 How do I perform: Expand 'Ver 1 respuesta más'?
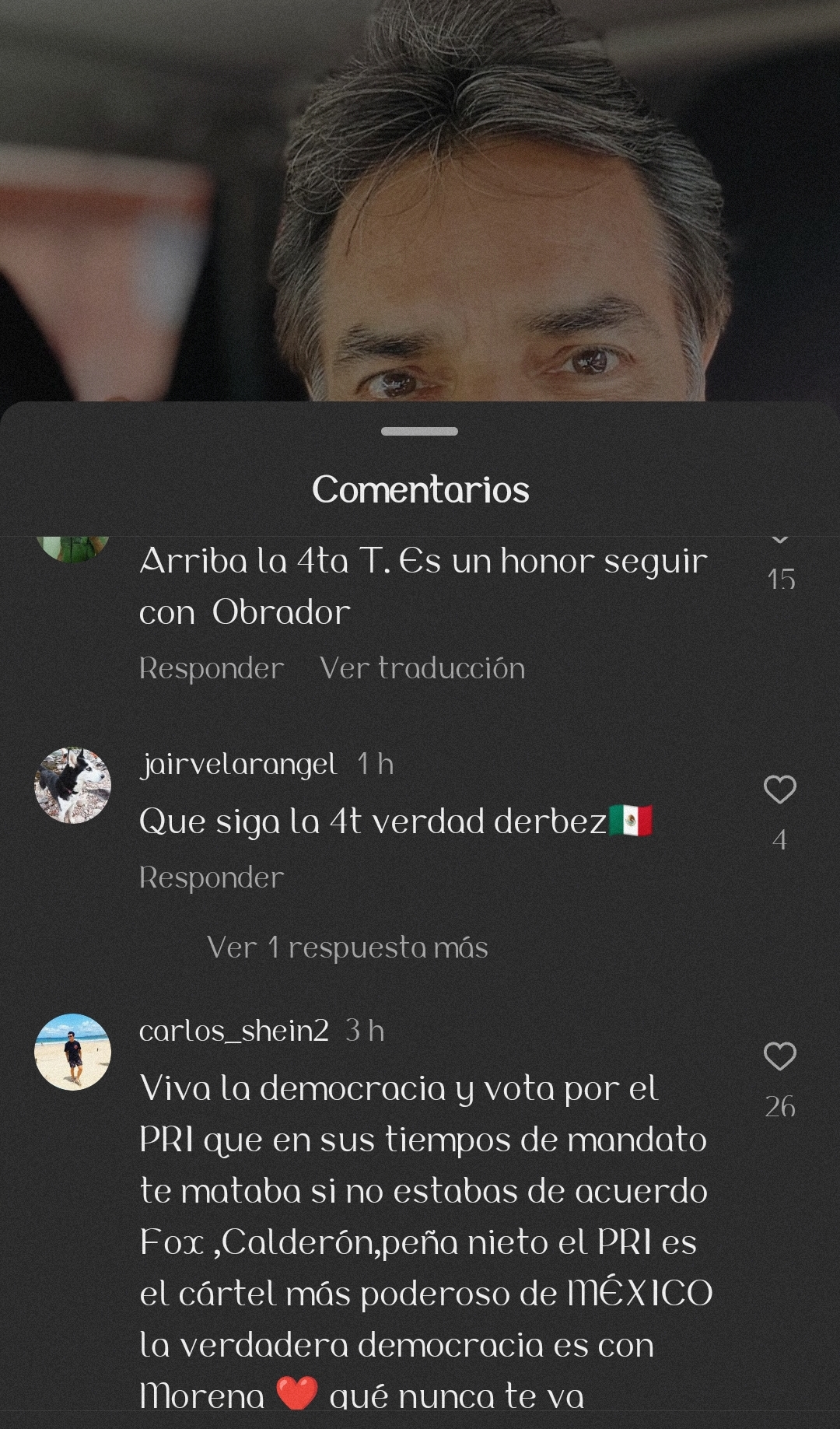coord(347,947)
